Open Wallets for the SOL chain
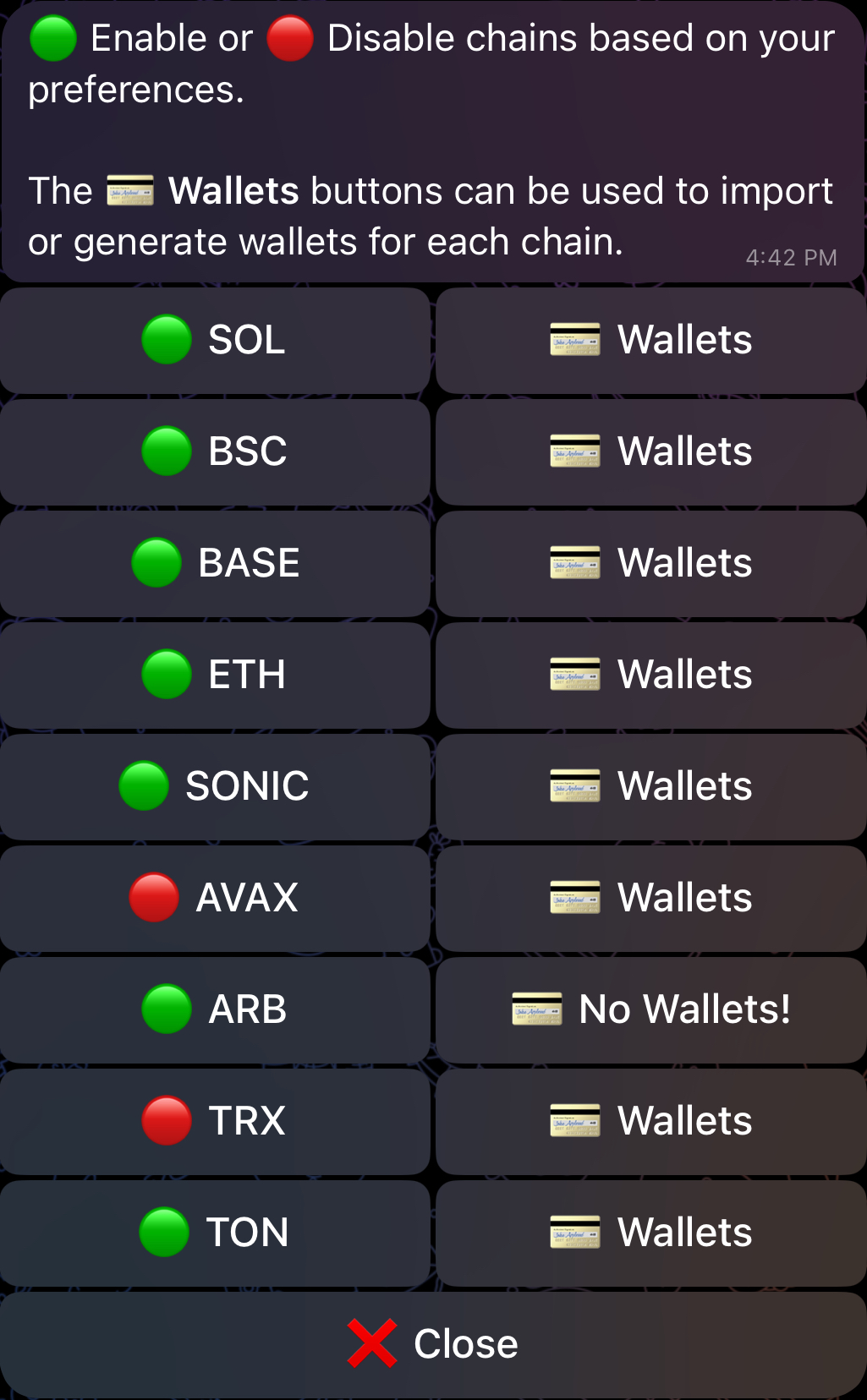This screenshot has height=1400, width=867. click(x=650, y=341)
